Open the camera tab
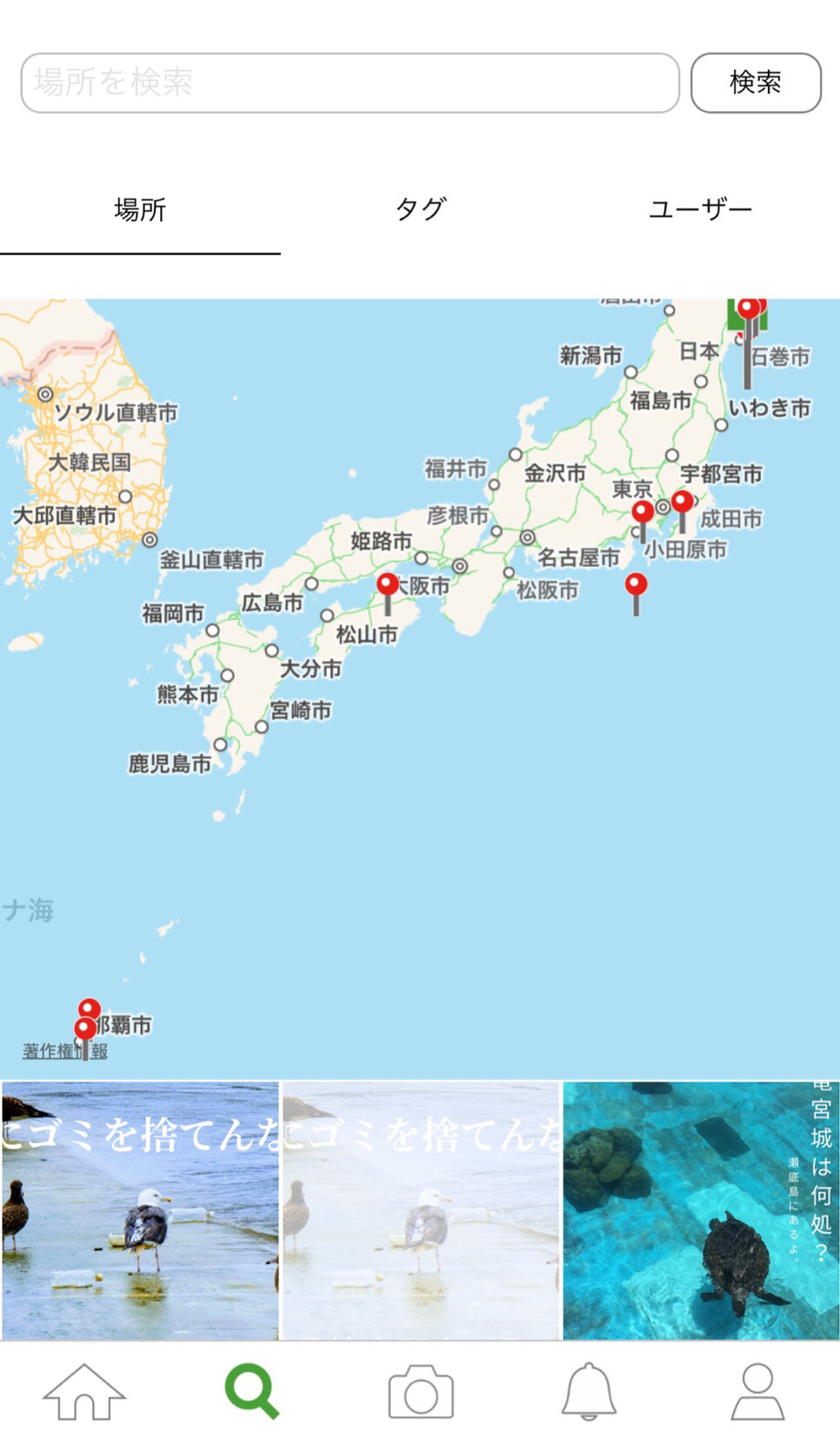 click(420, 1391)
